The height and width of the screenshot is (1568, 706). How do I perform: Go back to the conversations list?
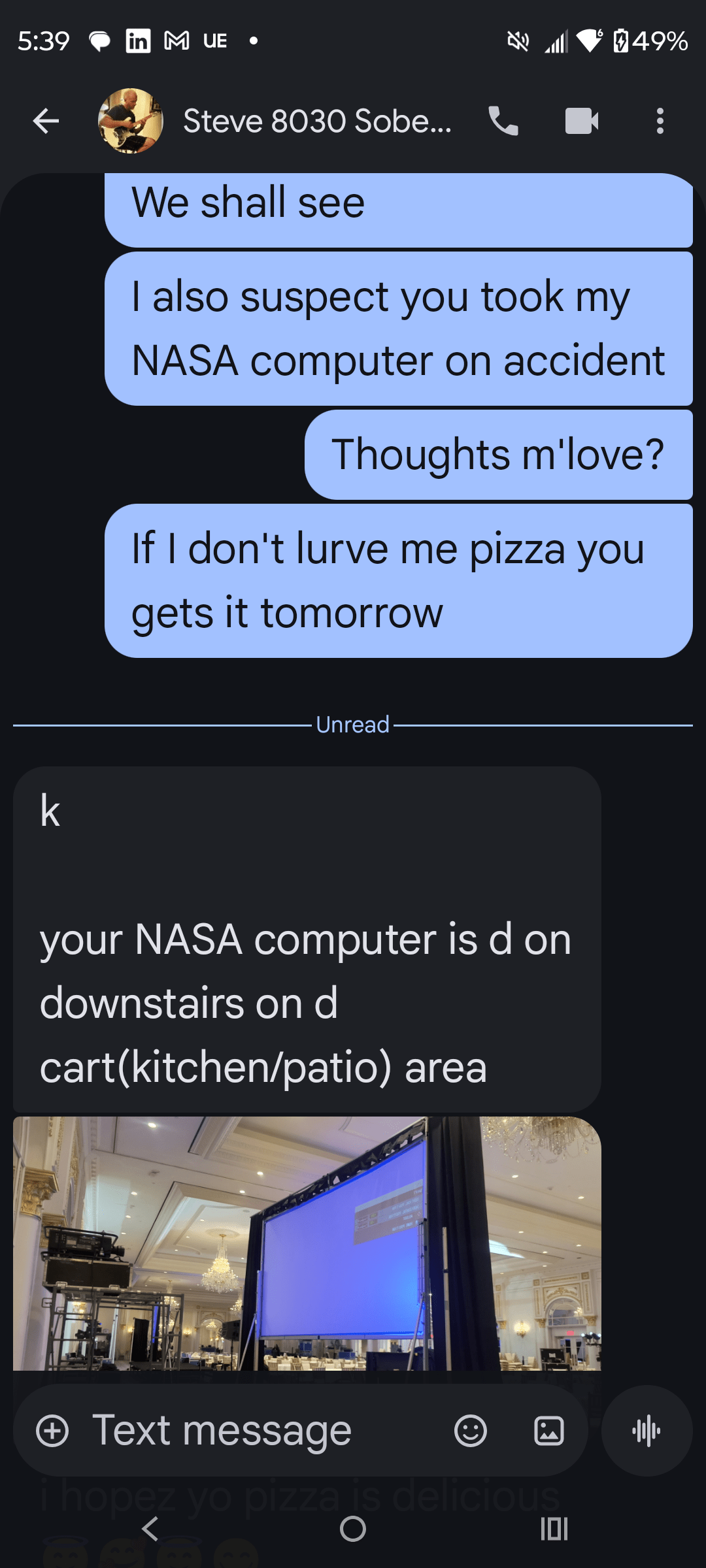point(46,121)
